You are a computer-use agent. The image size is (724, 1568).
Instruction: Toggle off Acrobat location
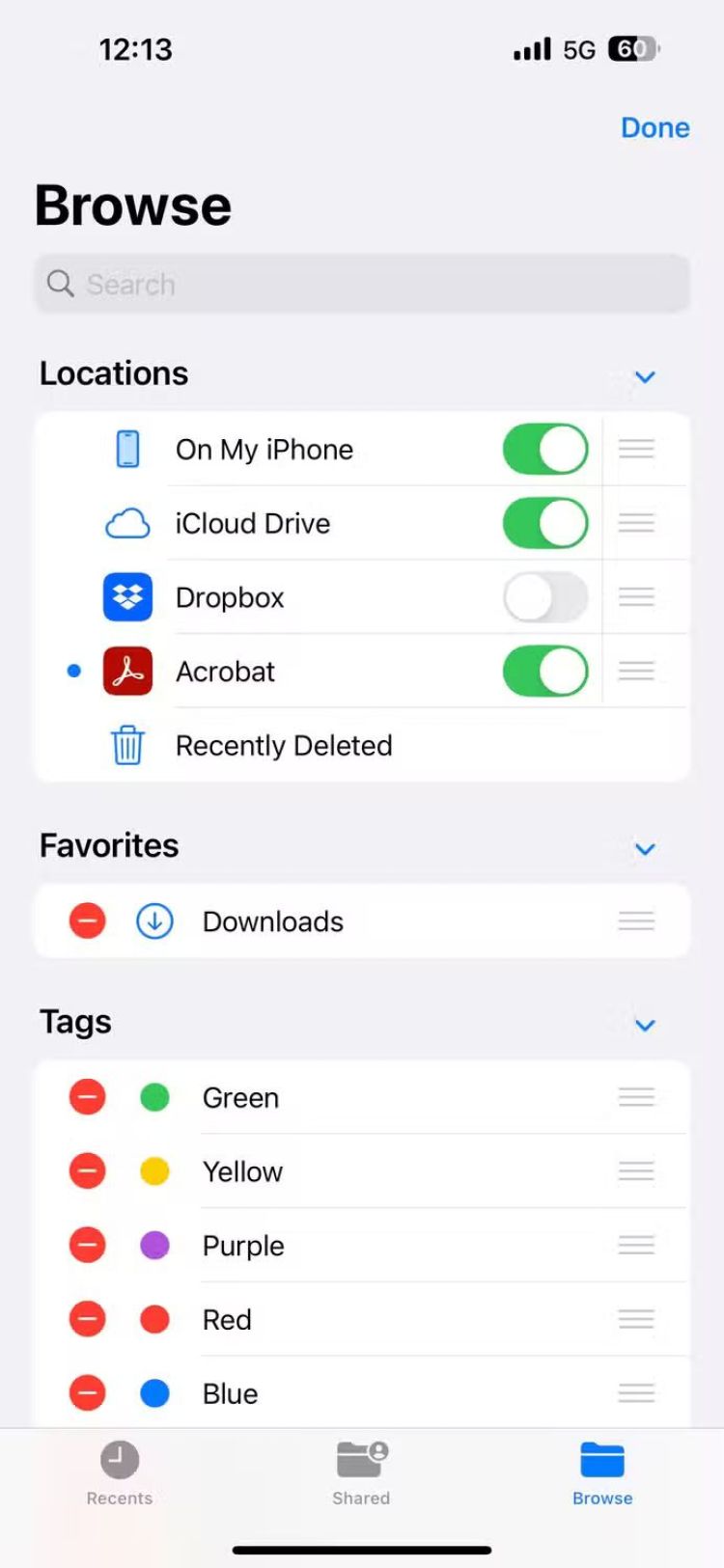pos(545,672)
